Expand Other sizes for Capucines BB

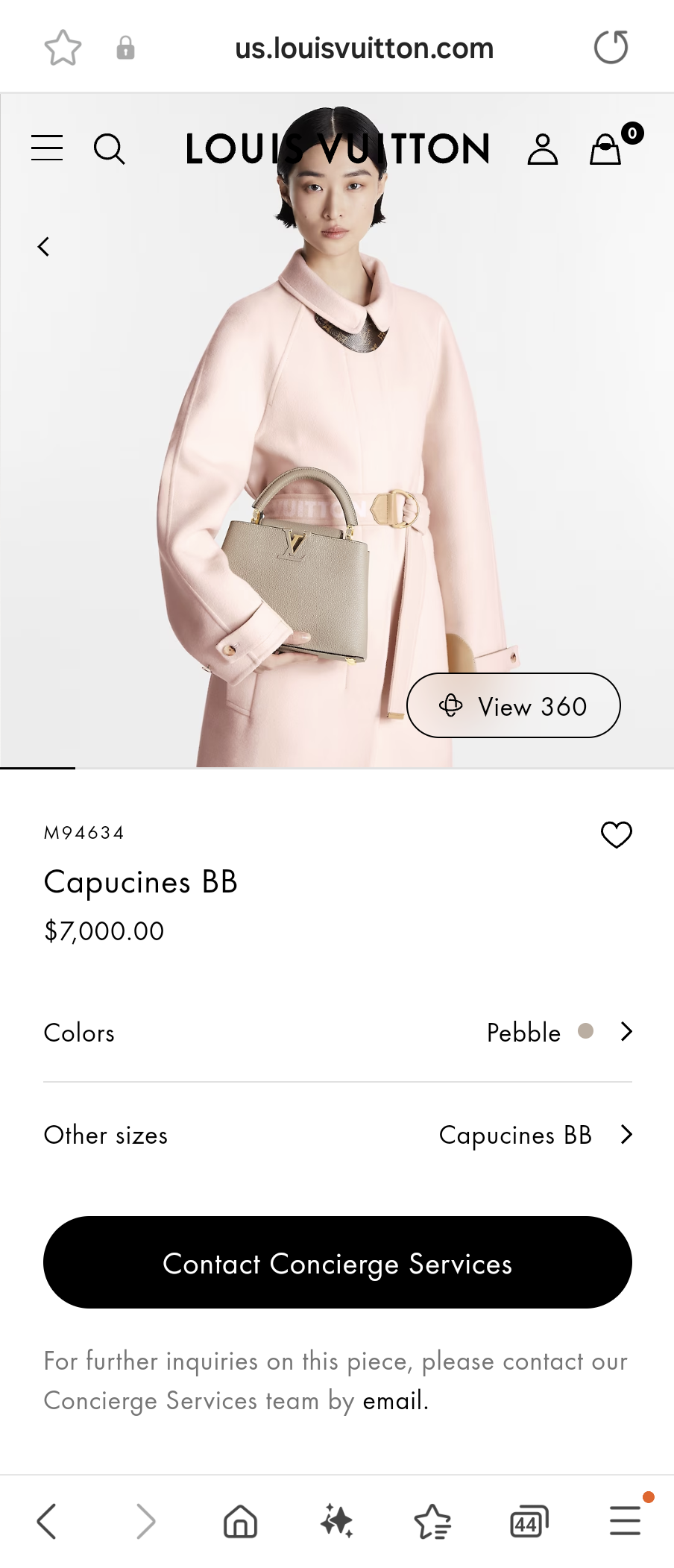point(626,1135)
